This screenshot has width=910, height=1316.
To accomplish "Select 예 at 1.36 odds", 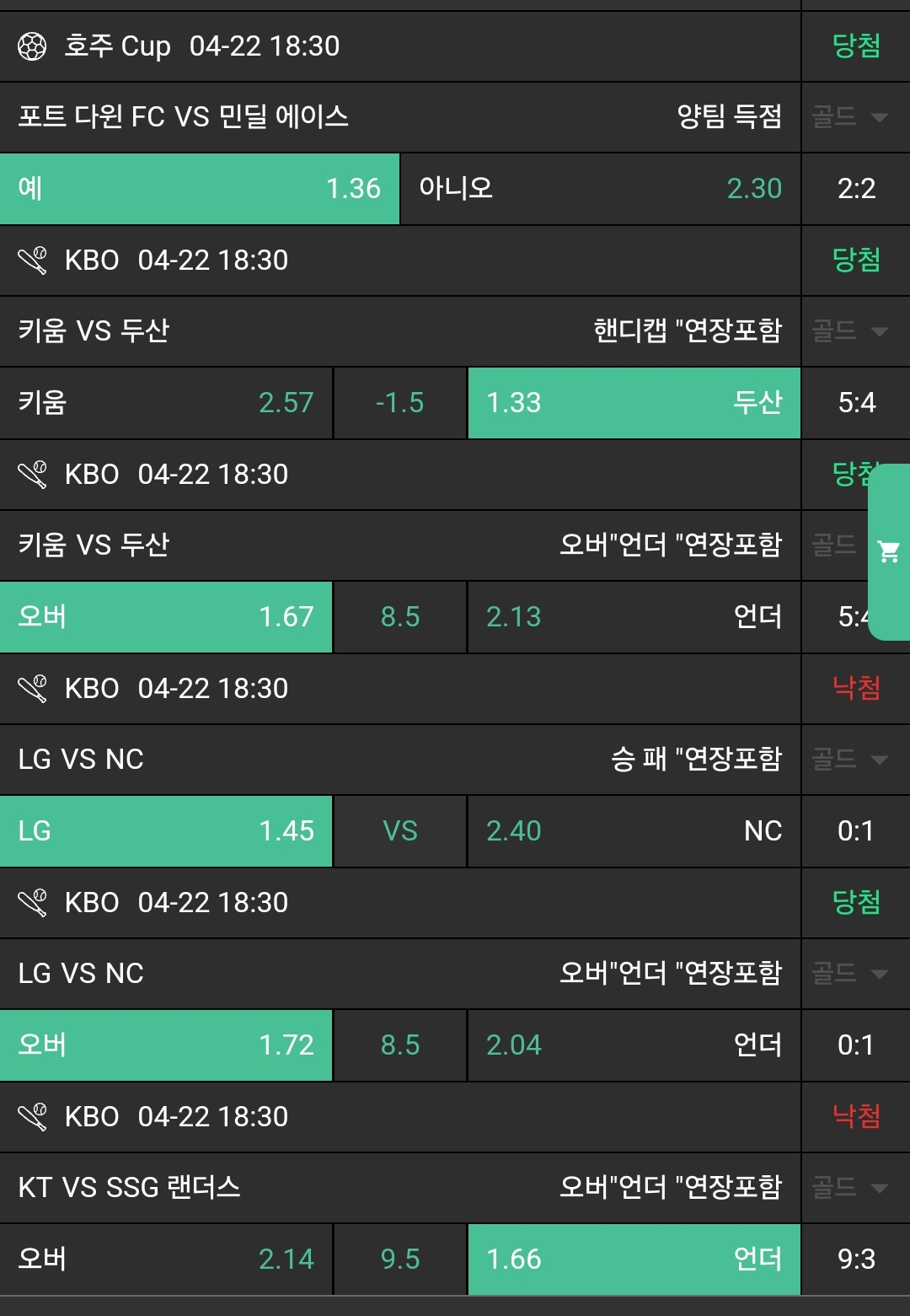I will tap(200, 189).
